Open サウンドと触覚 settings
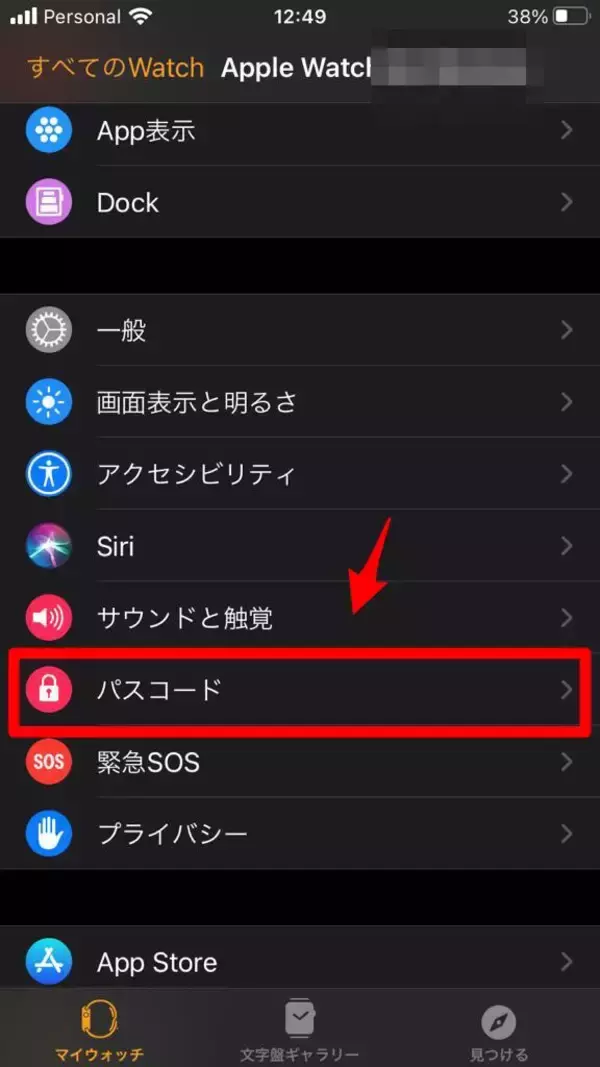The width and height of the screenshot is (600, 1067). [300, 618]
